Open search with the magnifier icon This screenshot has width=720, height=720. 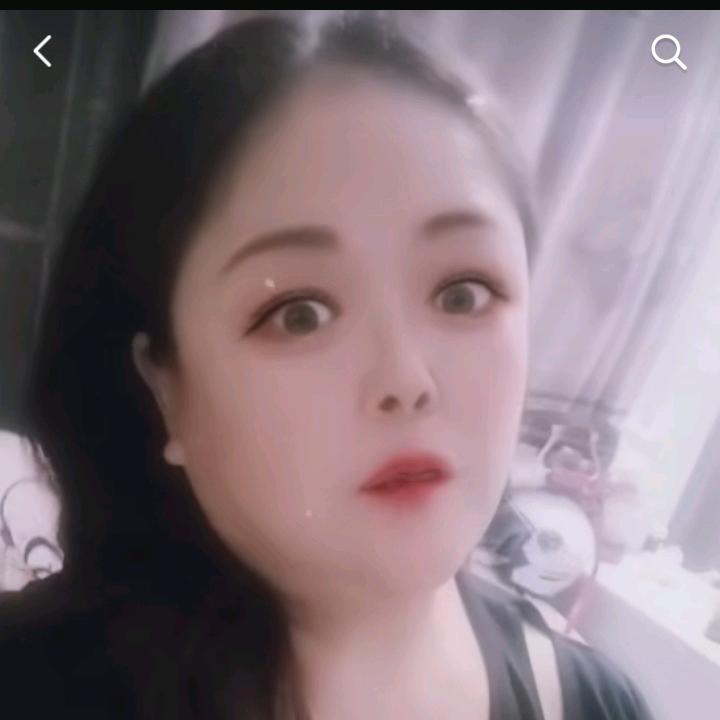[x=669, y=52]
